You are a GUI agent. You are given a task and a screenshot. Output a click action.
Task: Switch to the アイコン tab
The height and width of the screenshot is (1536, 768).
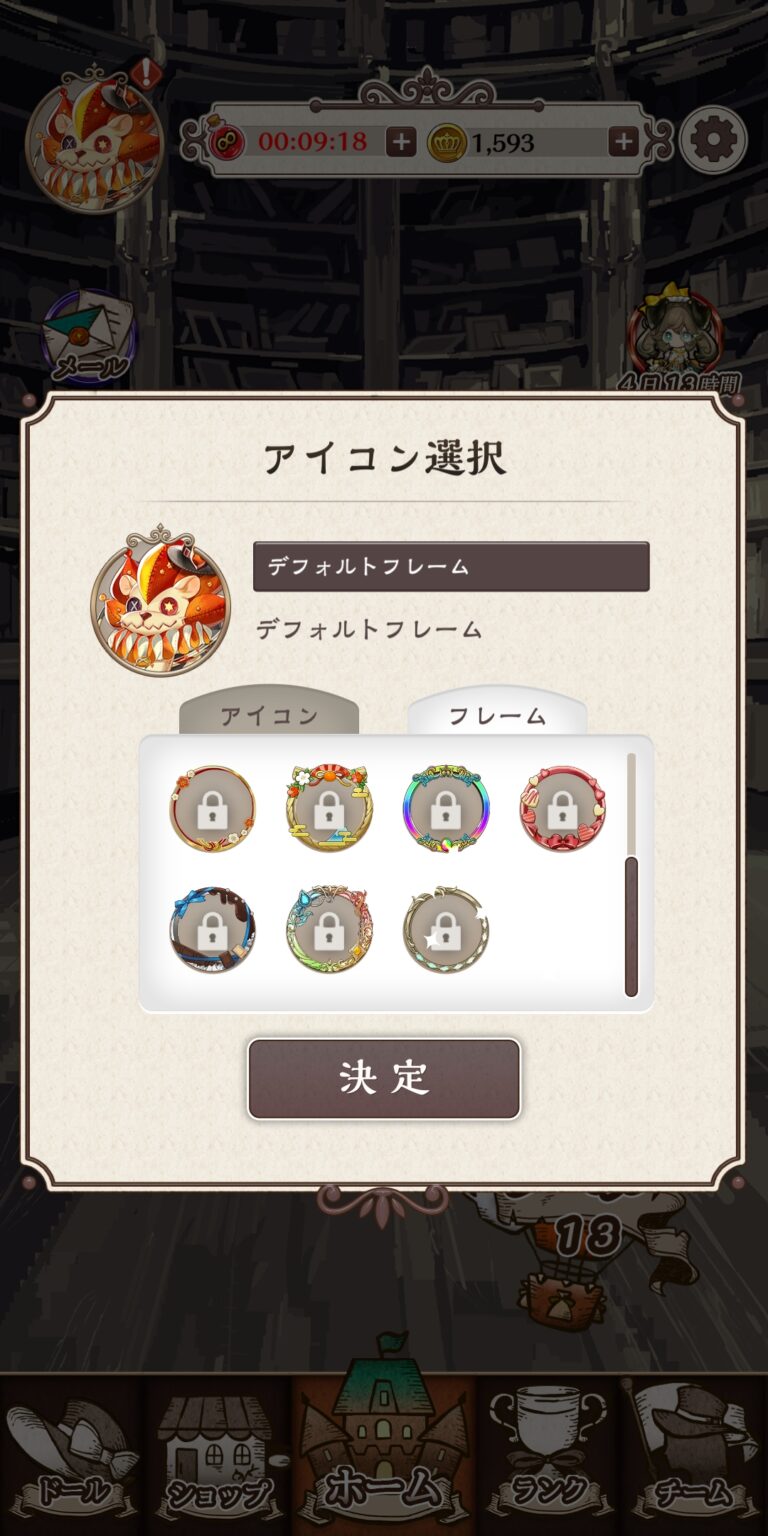tap(268, 715)
